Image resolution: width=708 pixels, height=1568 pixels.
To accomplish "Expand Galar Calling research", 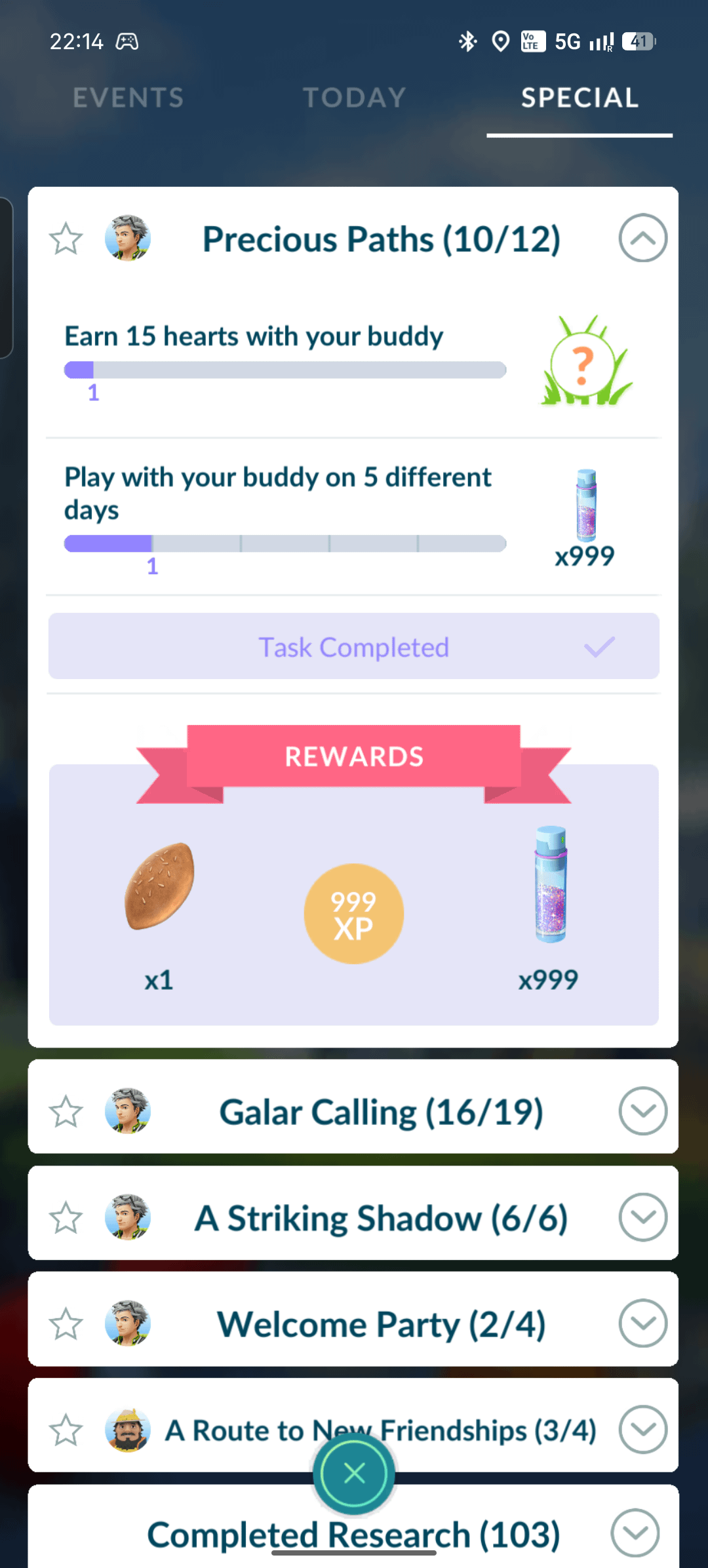I will [x=642, y=1111].
